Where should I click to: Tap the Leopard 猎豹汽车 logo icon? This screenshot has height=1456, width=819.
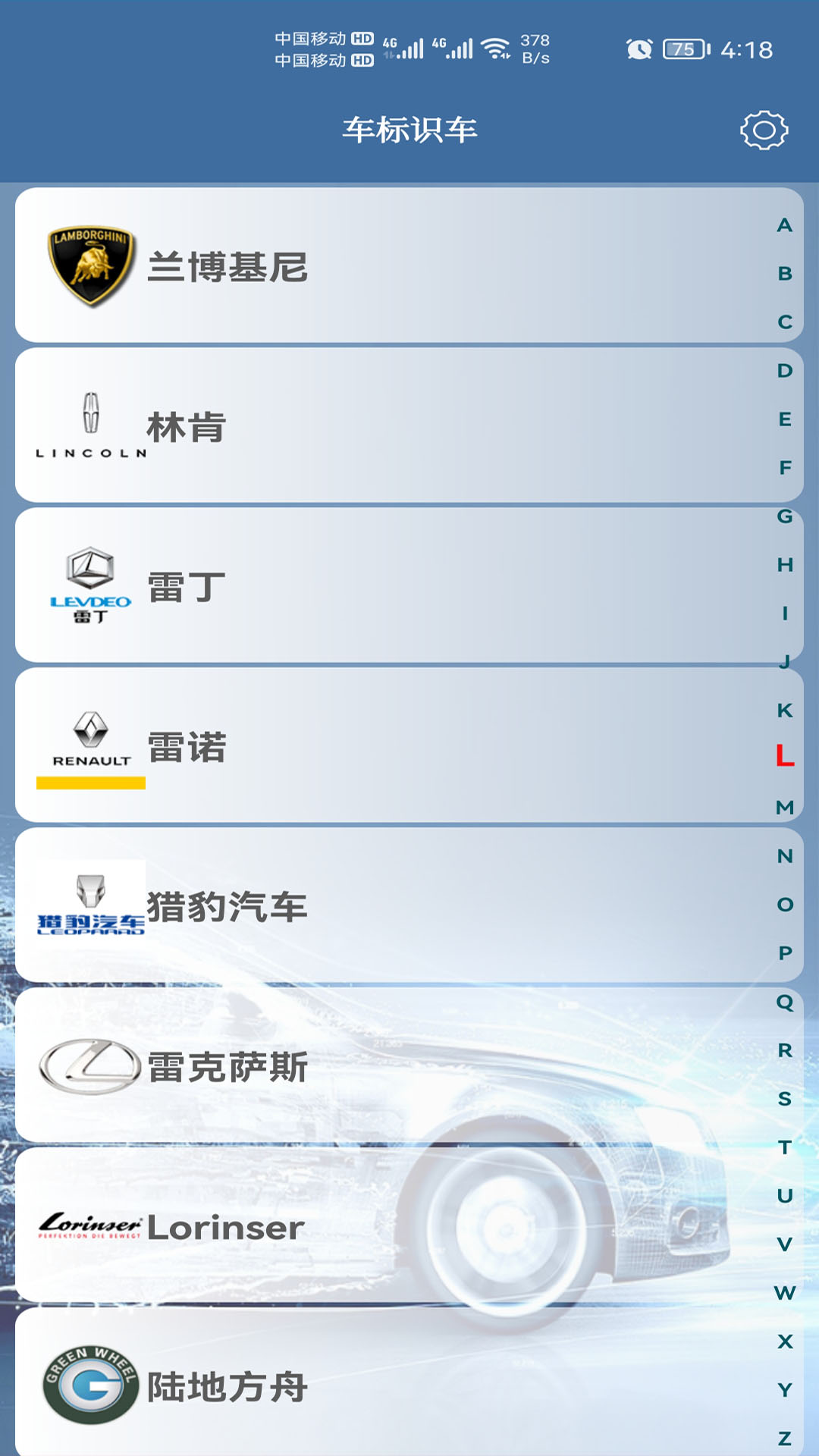click(x=91, y=902)
